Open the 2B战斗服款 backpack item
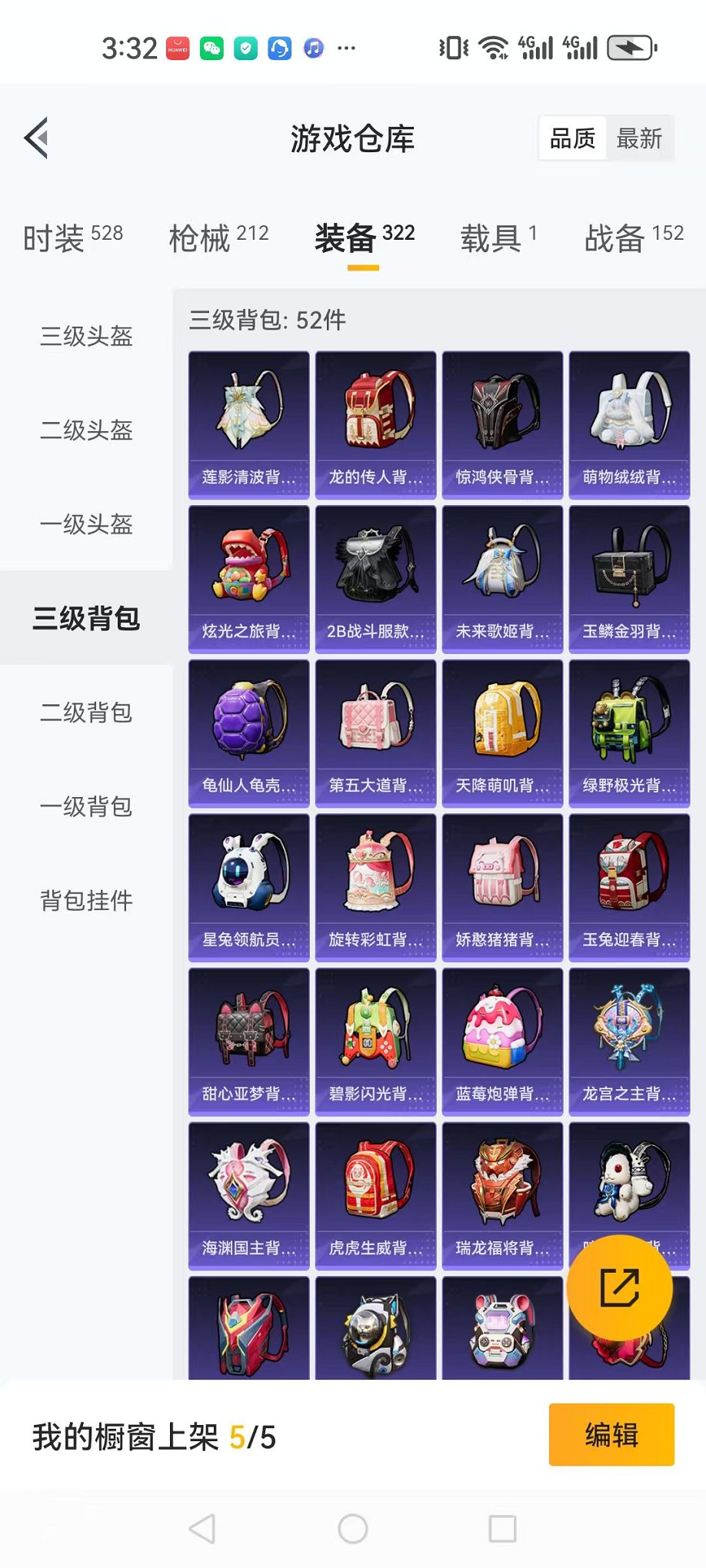The image size is (706, 1568). (x=376, y=580)
